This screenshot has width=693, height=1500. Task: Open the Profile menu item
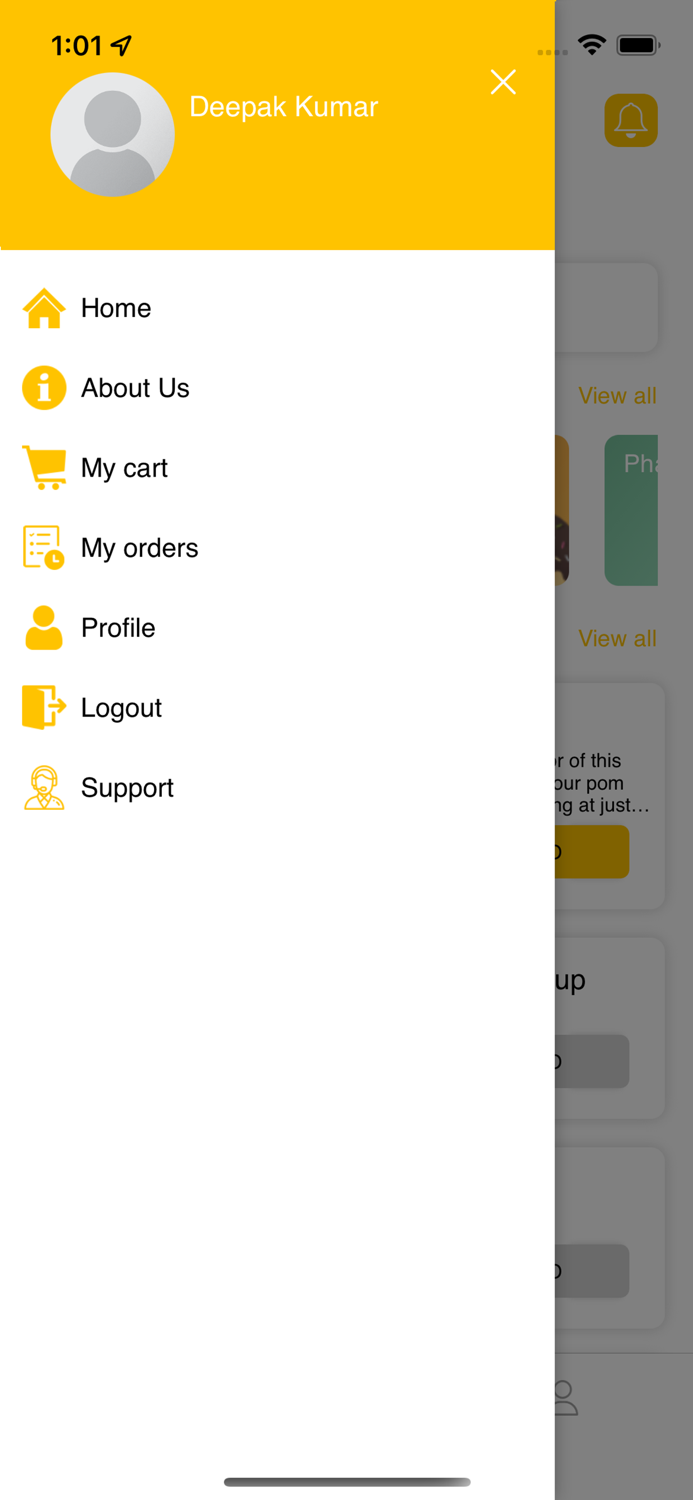point(277,628)
